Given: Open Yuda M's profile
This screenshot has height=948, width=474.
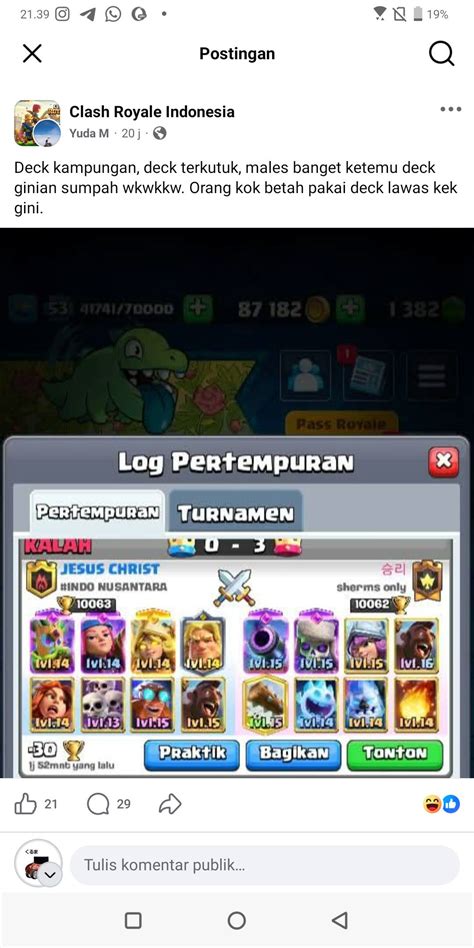Looking at the screenshot, I should 89,133.
